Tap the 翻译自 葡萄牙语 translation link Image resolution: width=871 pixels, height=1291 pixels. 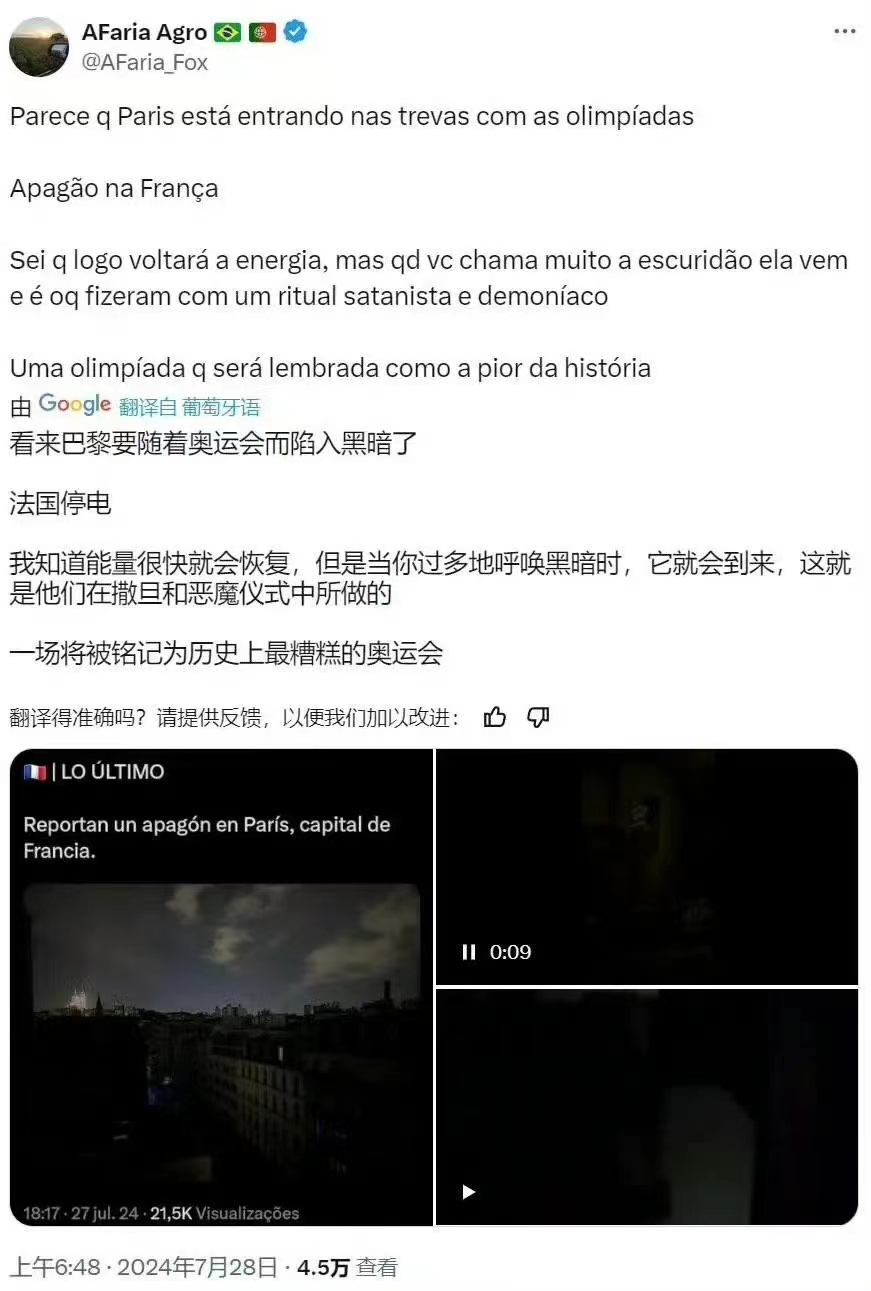coord(189,407)
